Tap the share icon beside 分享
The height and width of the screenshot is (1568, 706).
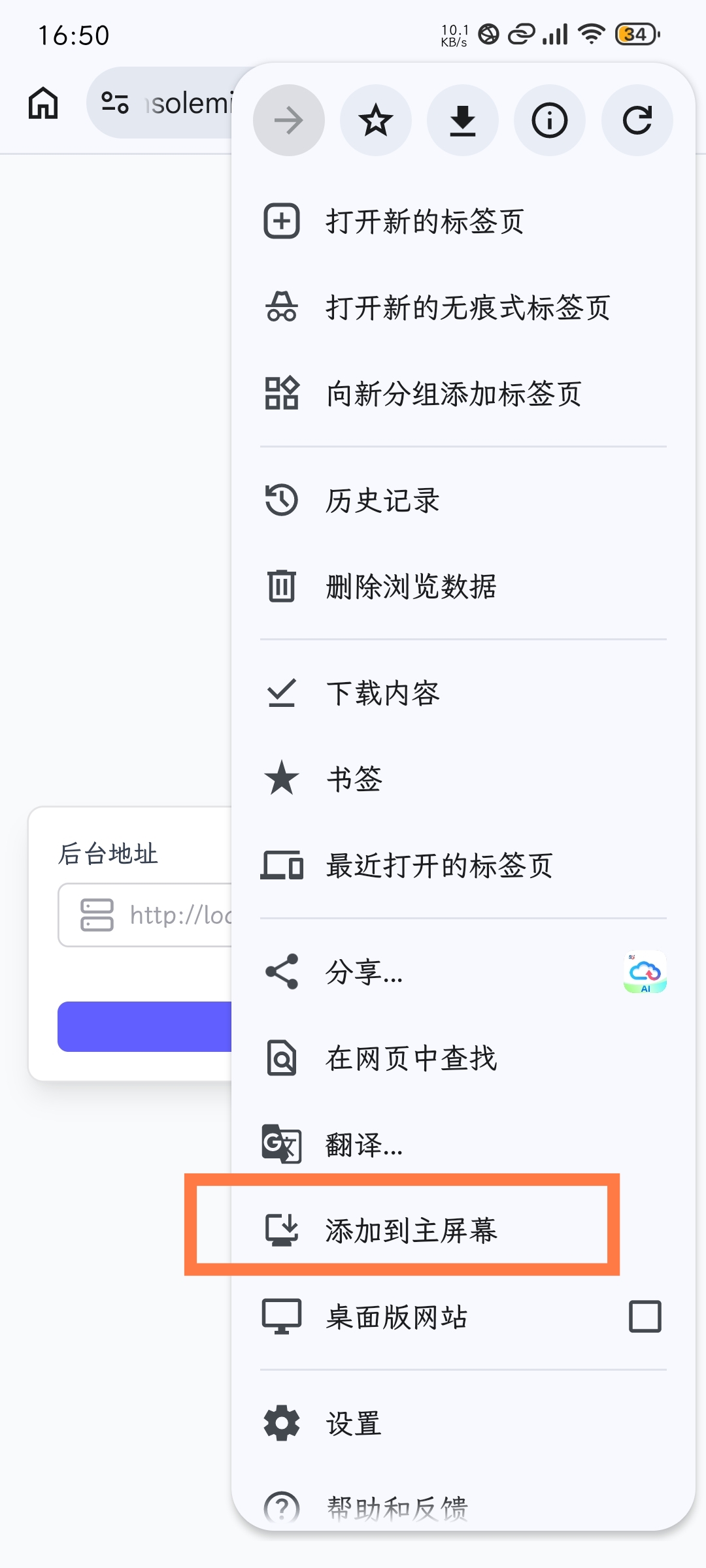[x=281, y=973]
